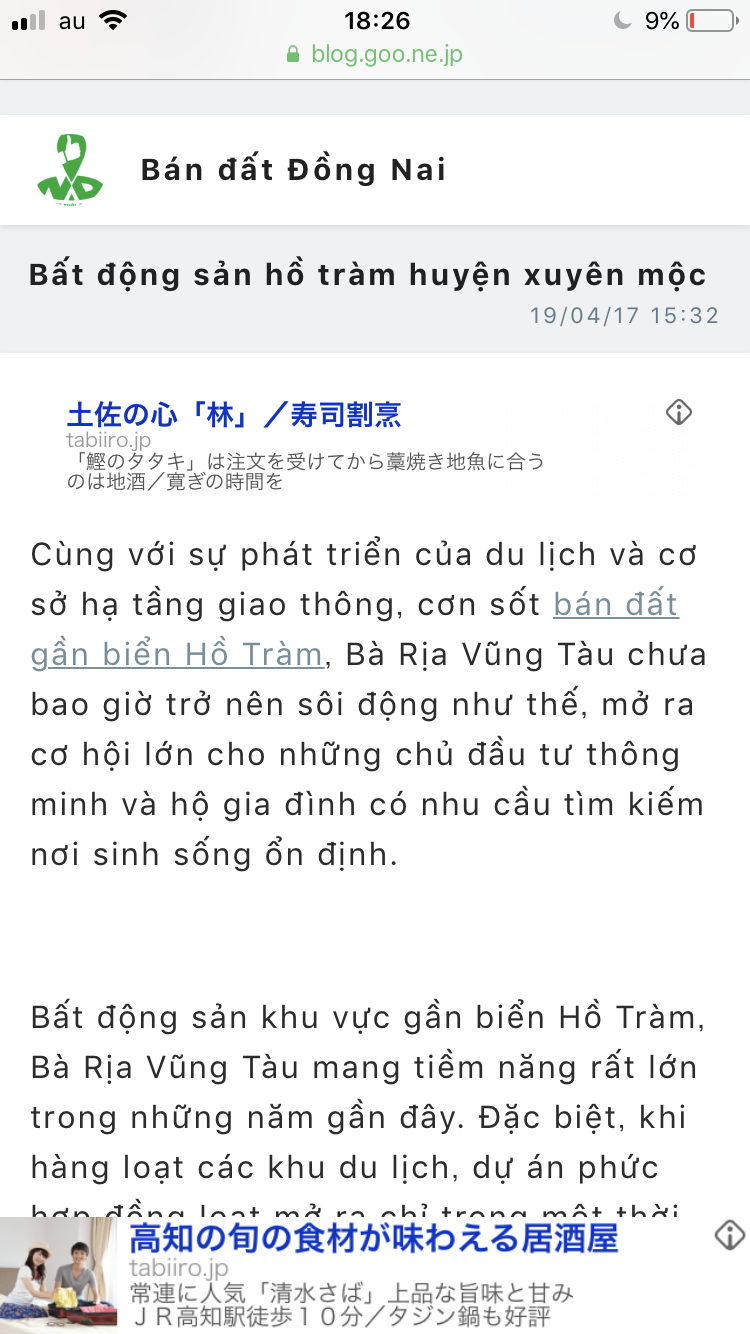Open the ad info icon on the bottom banner
Screen dimensions: 750x1334
point(729,1235)
